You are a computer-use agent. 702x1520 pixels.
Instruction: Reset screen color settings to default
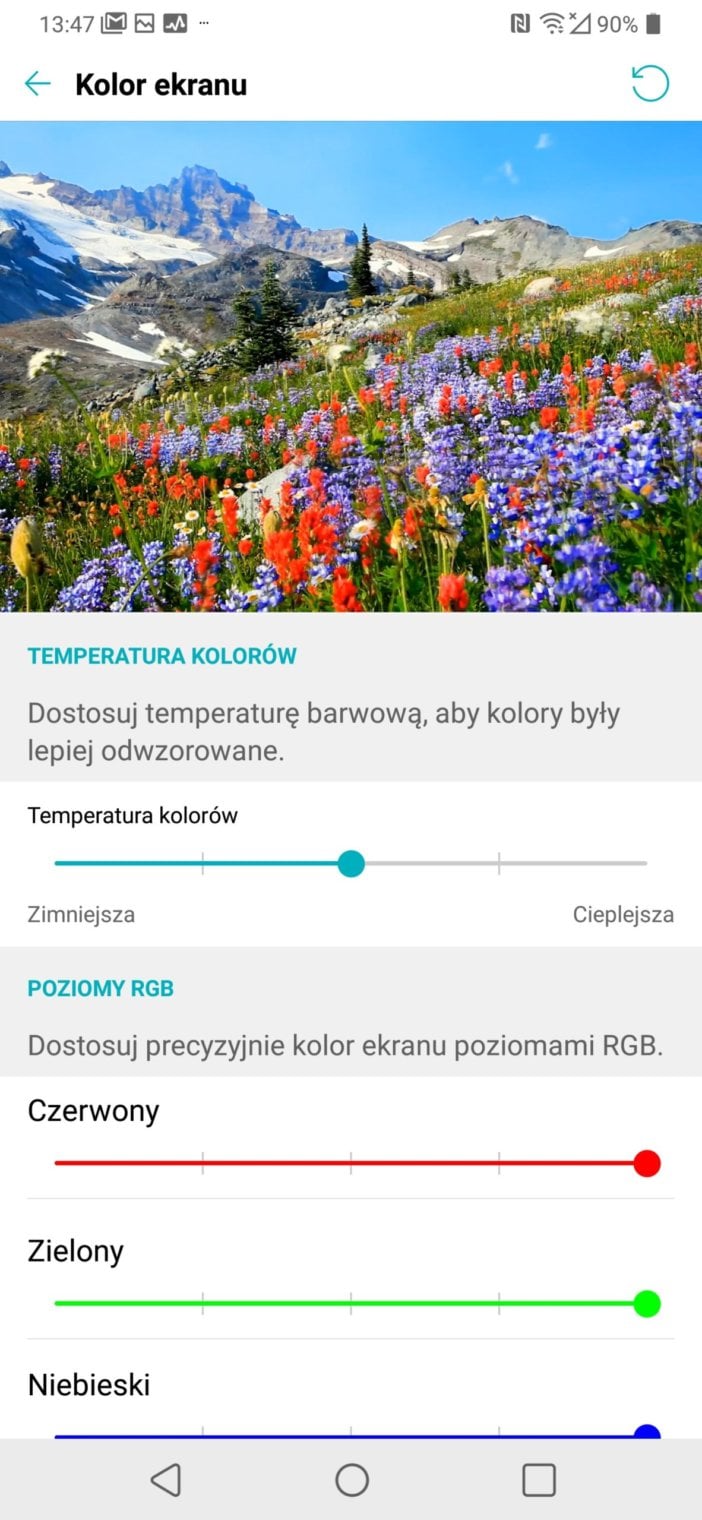pos(650,84)
